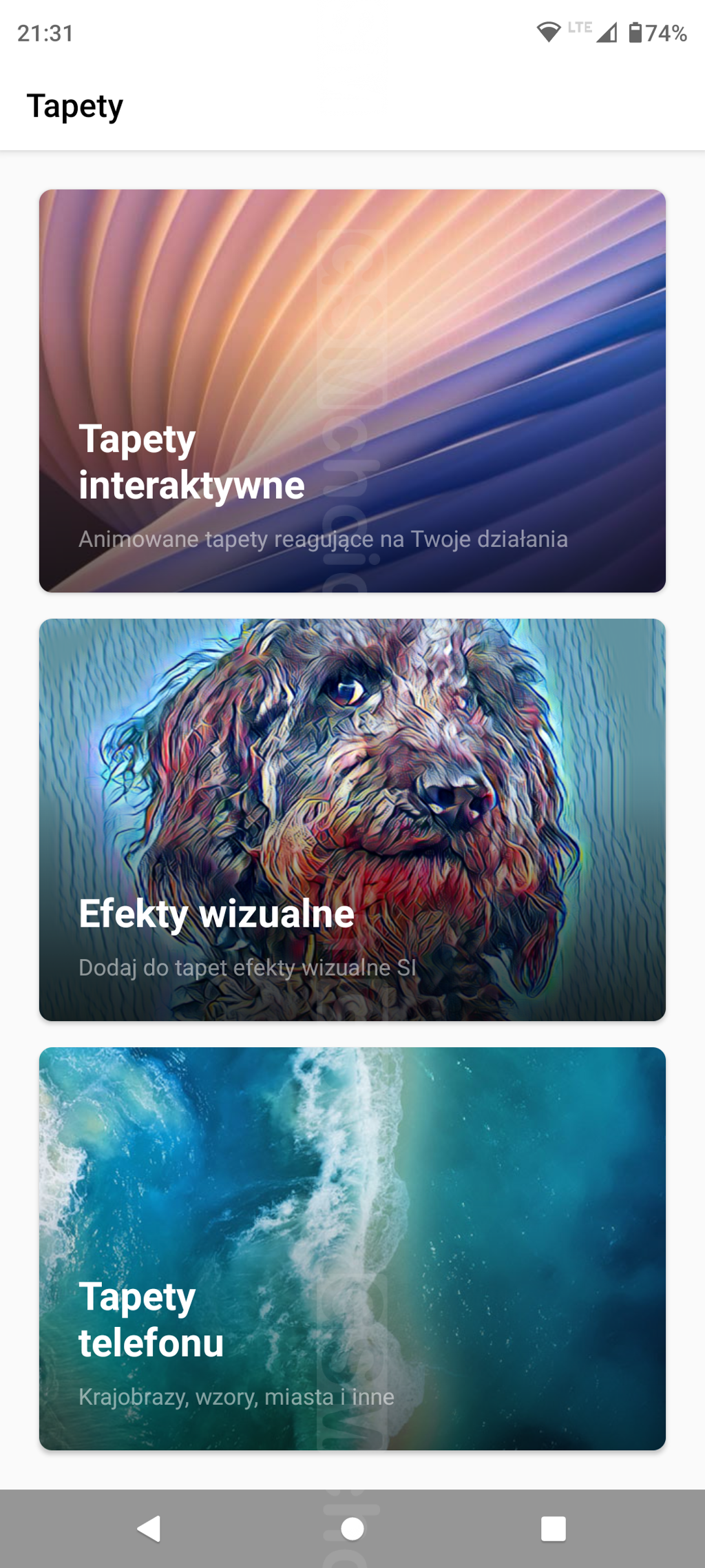Open Tapety telefonu wallpapers
Screen dimensions: 705x1568
352,1248
